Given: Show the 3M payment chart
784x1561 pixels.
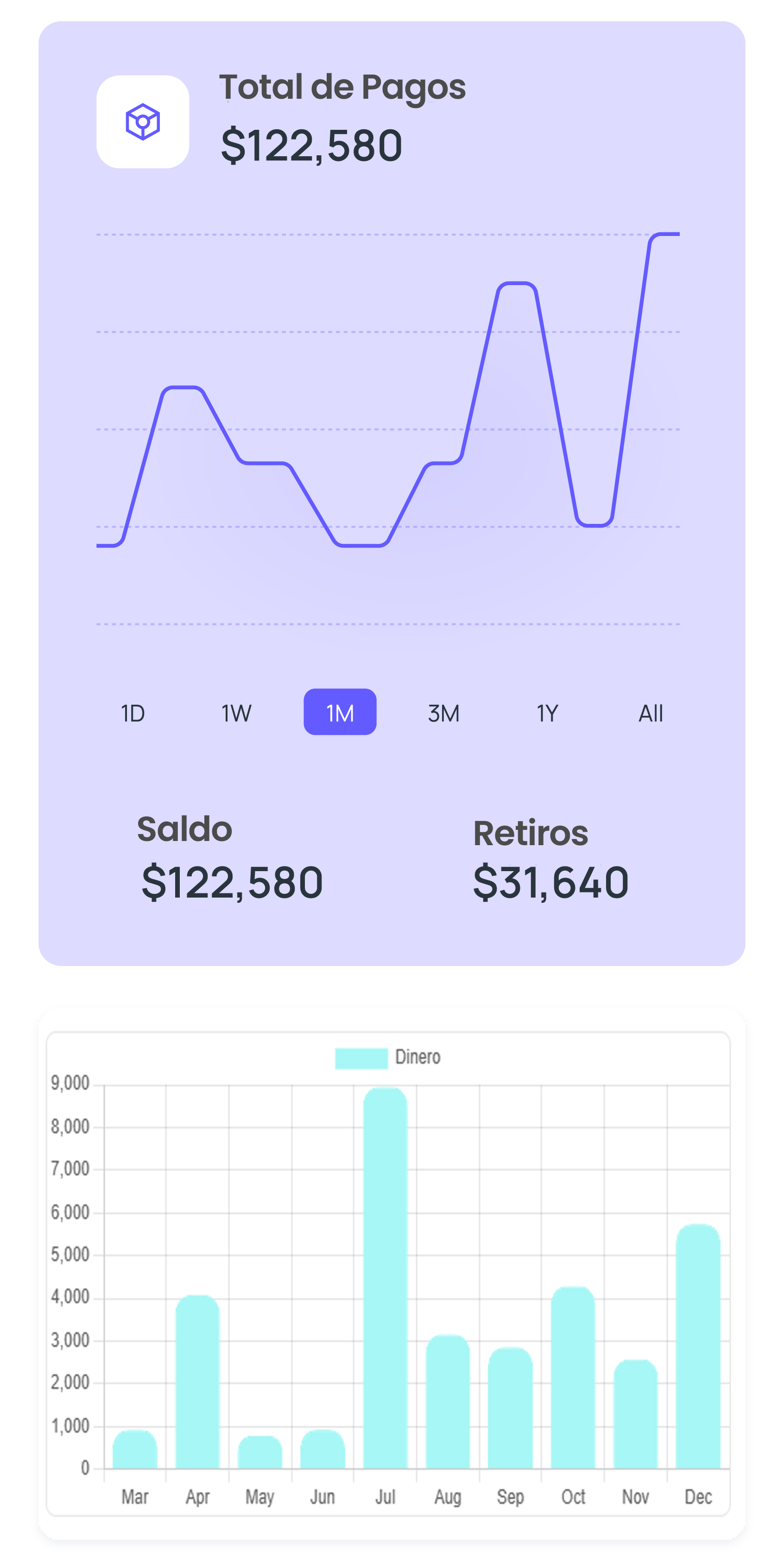Looking at the screenshot, I should coord(444,713).
